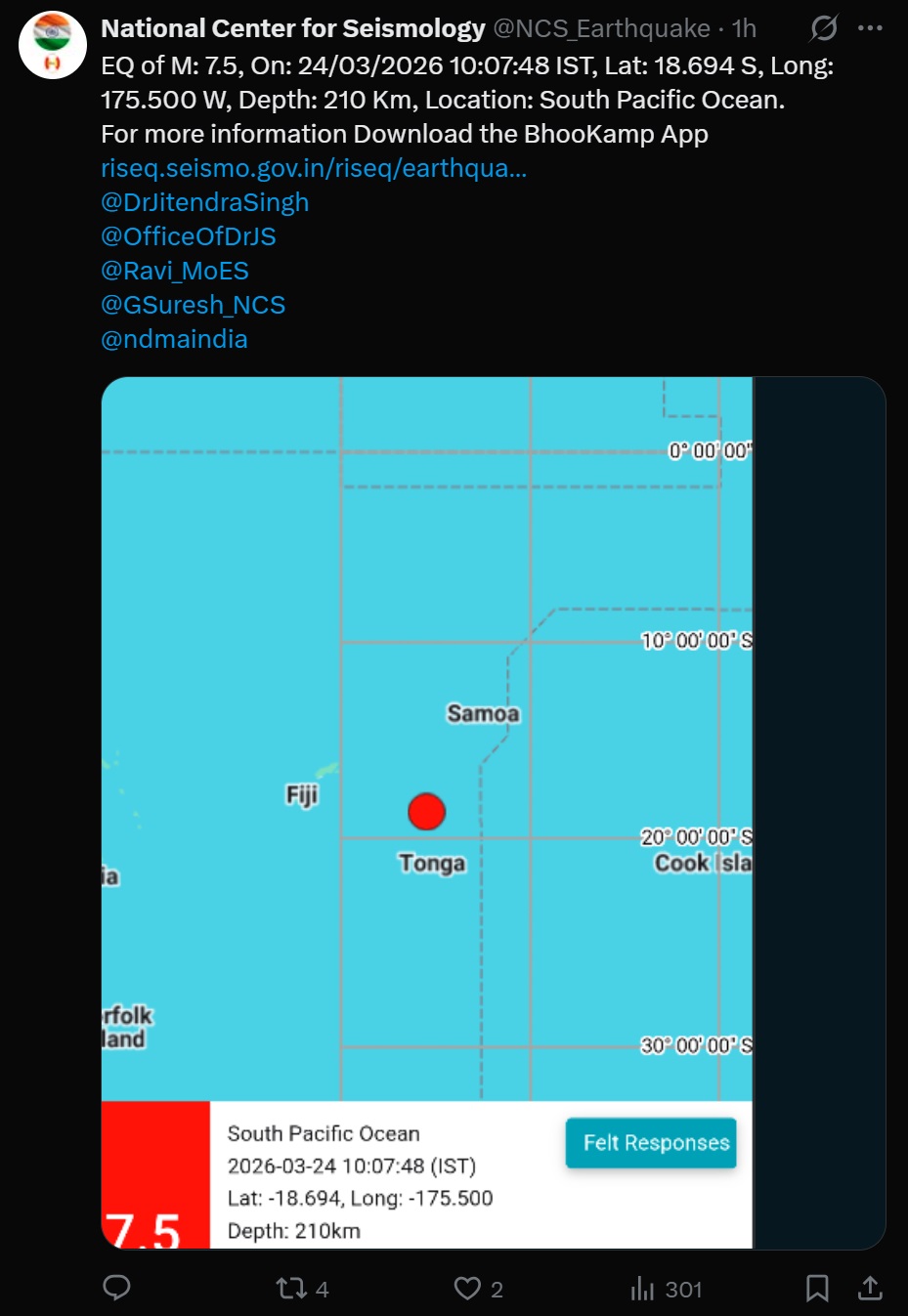Viewport: 908px width, 1316px height.
Task: Open the @Ravi_MoES mention
Action: tap(175, 271)
